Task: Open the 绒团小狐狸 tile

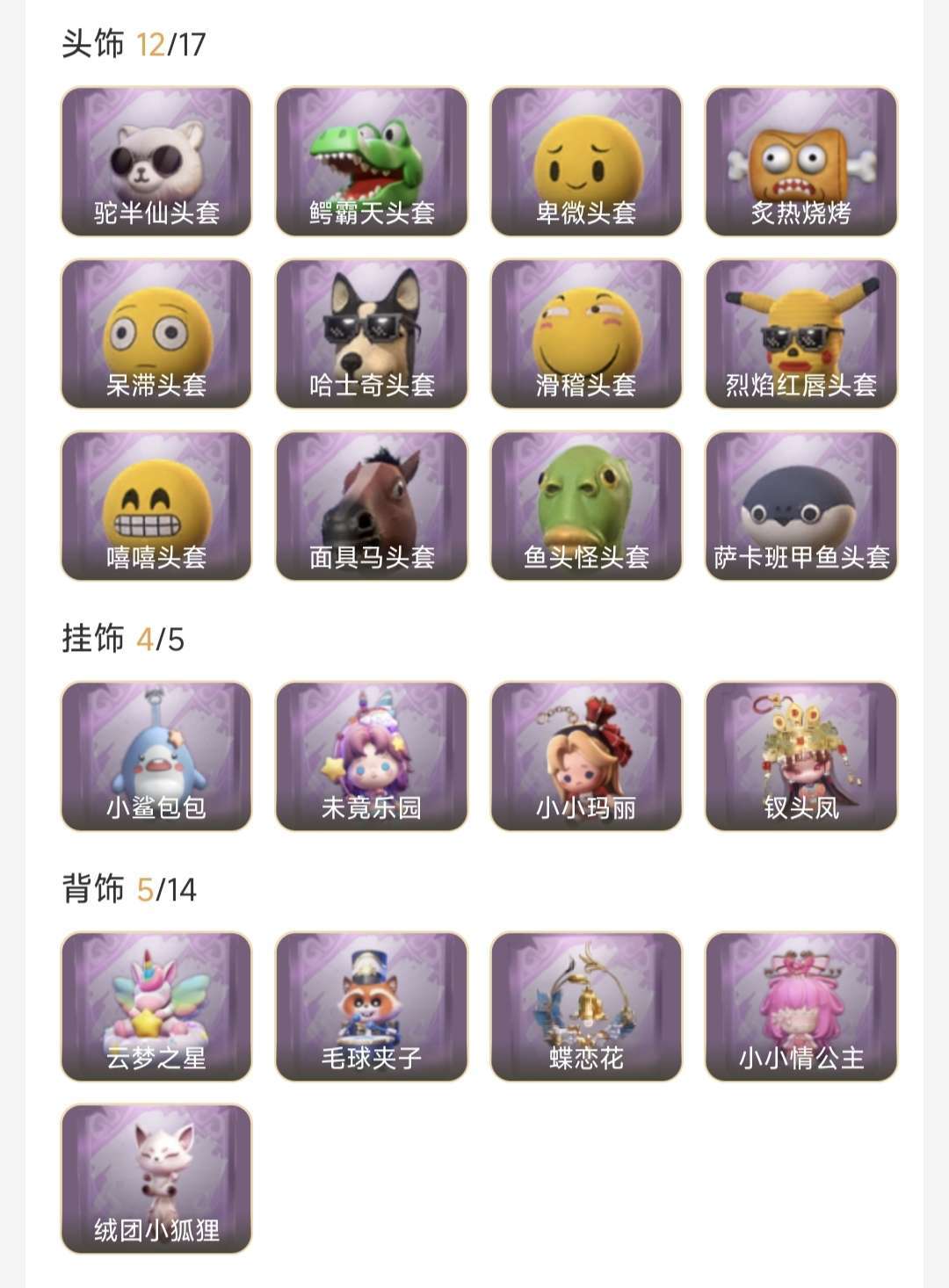Action: click(x=156, y=1179)
